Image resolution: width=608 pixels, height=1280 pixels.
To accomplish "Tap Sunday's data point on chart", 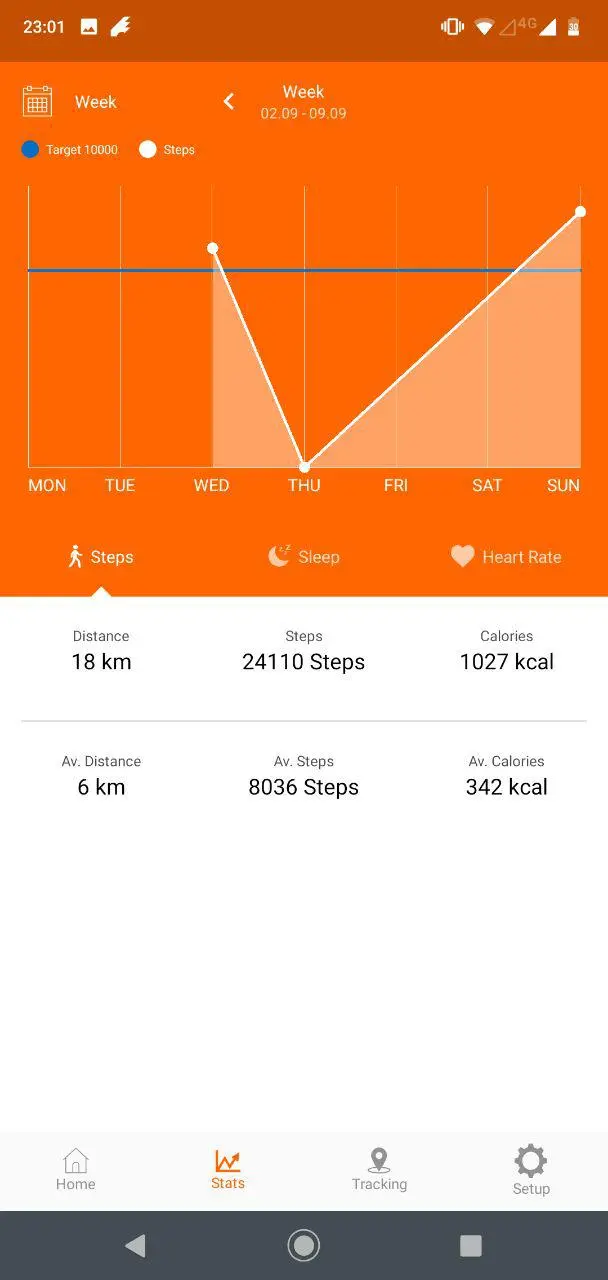I will [x=580, y=212].
